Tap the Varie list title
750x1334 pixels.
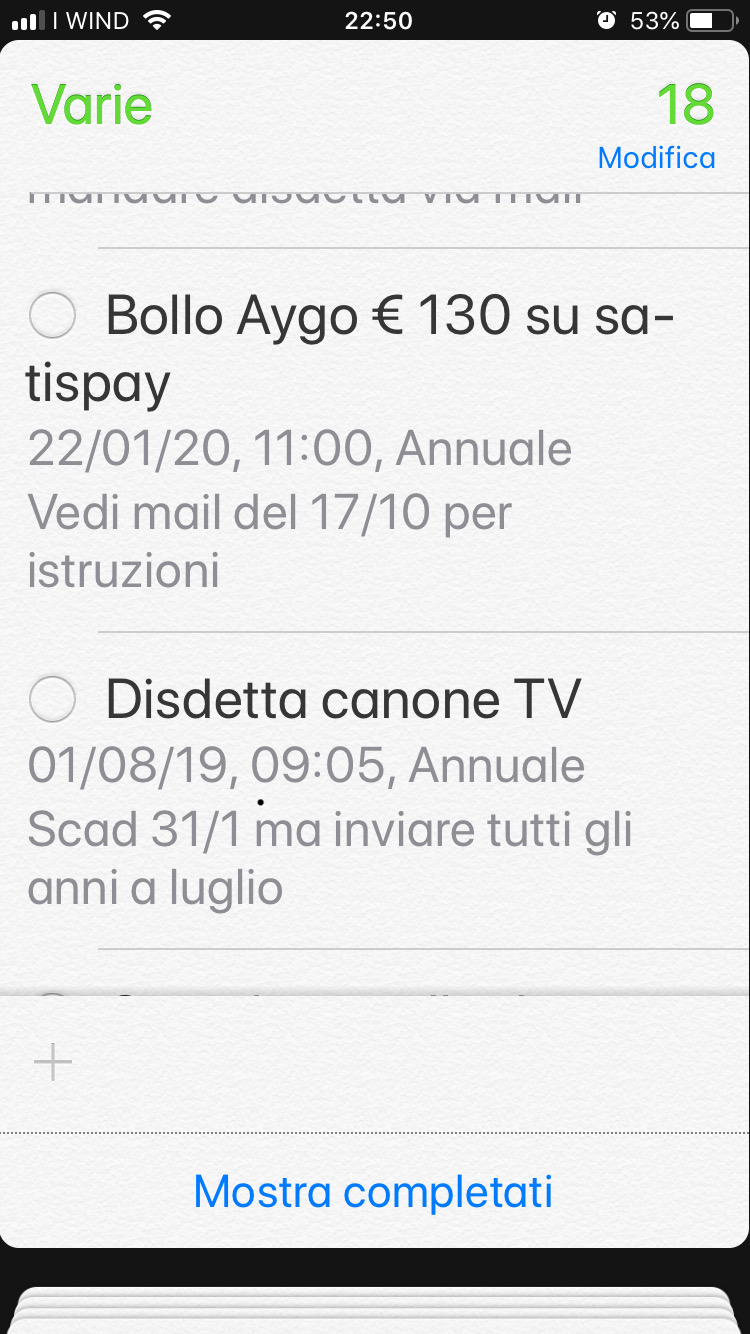(92, 105)
